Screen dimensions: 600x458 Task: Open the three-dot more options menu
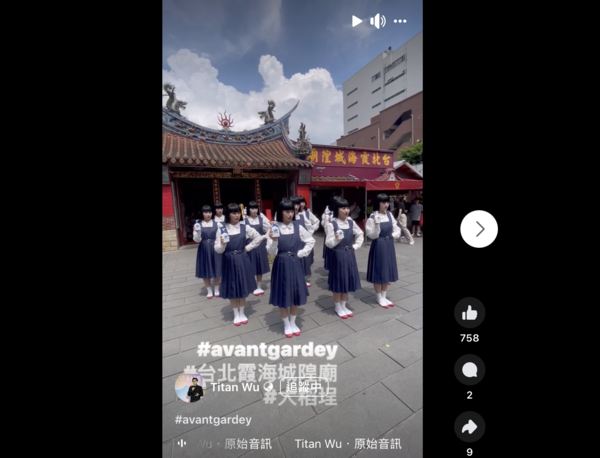(x=400, y=21)
